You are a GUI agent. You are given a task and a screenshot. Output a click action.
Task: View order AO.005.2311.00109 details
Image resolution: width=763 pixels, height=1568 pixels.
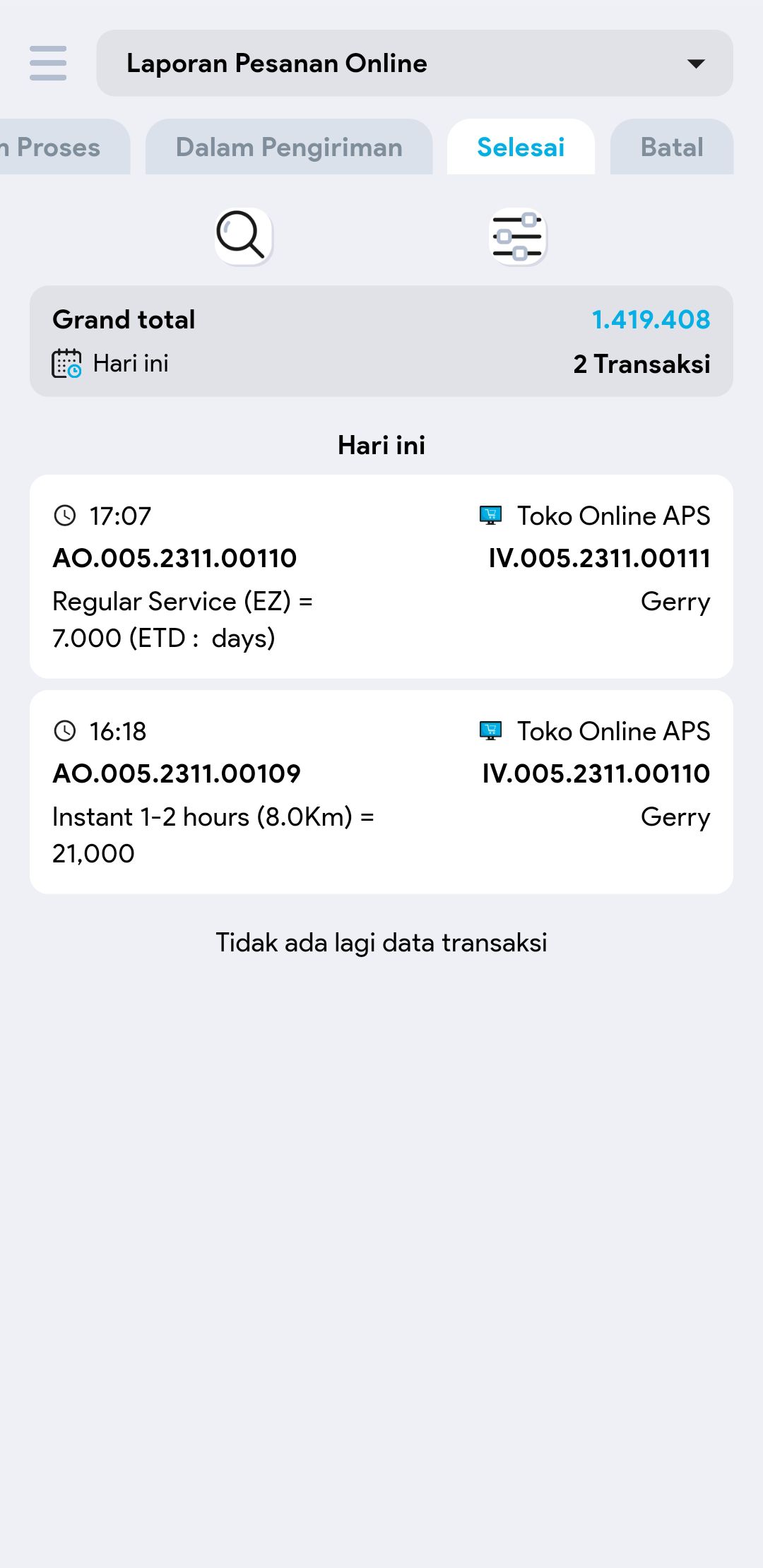381,792
